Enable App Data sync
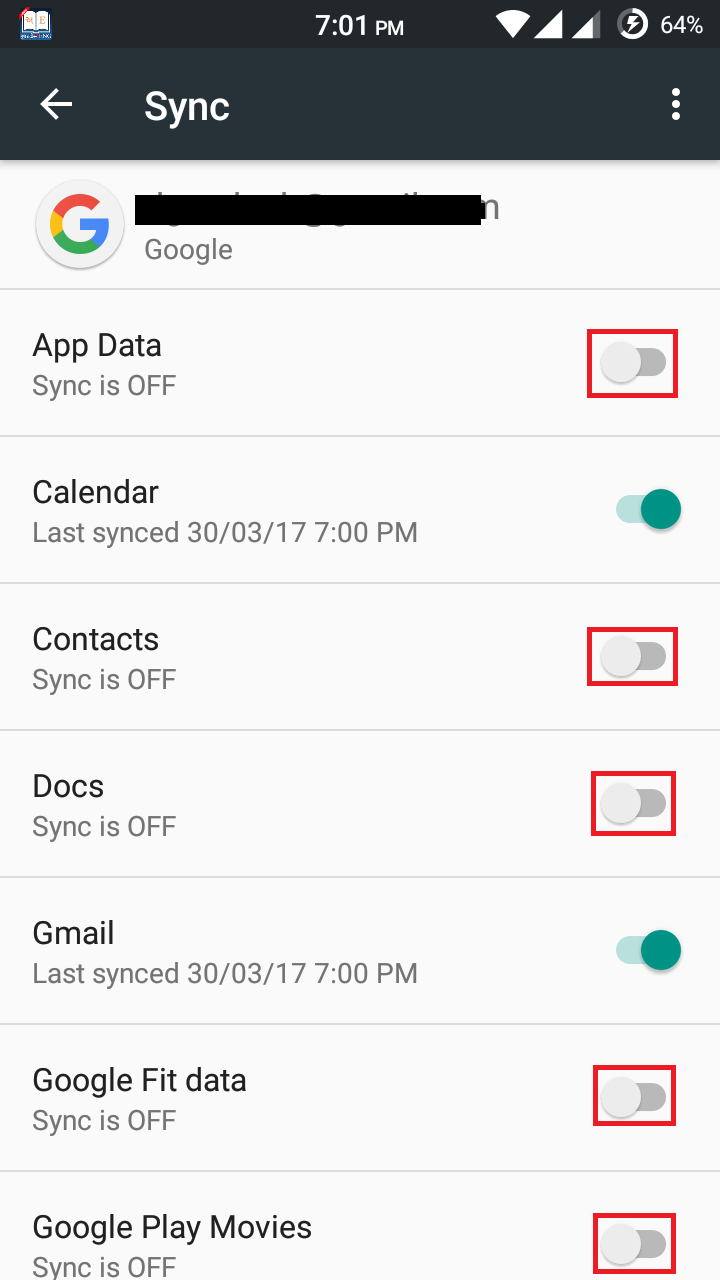720x1280 pixels. [633, 363]
